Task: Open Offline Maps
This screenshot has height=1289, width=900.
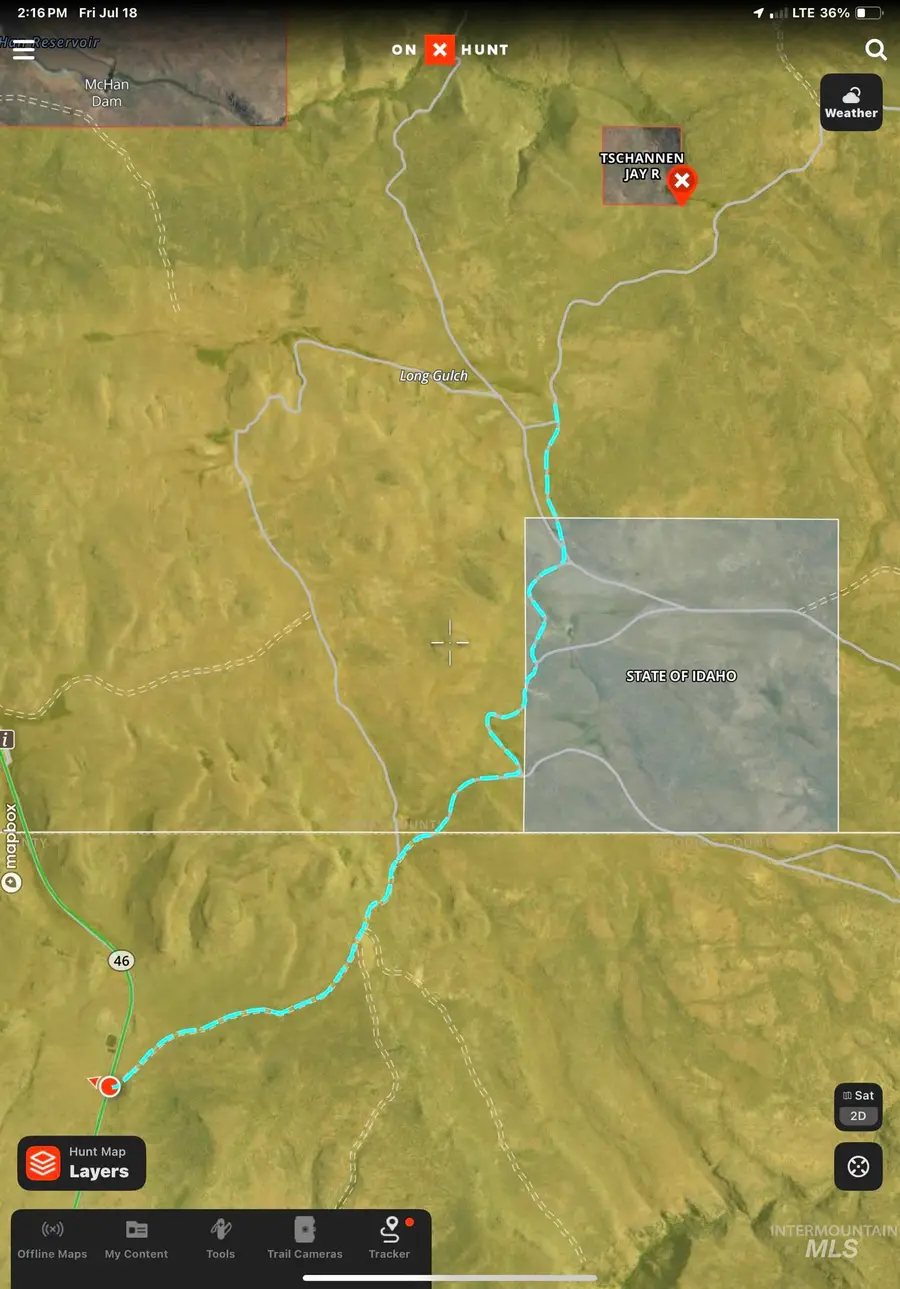Action: tap(52, 1238)
